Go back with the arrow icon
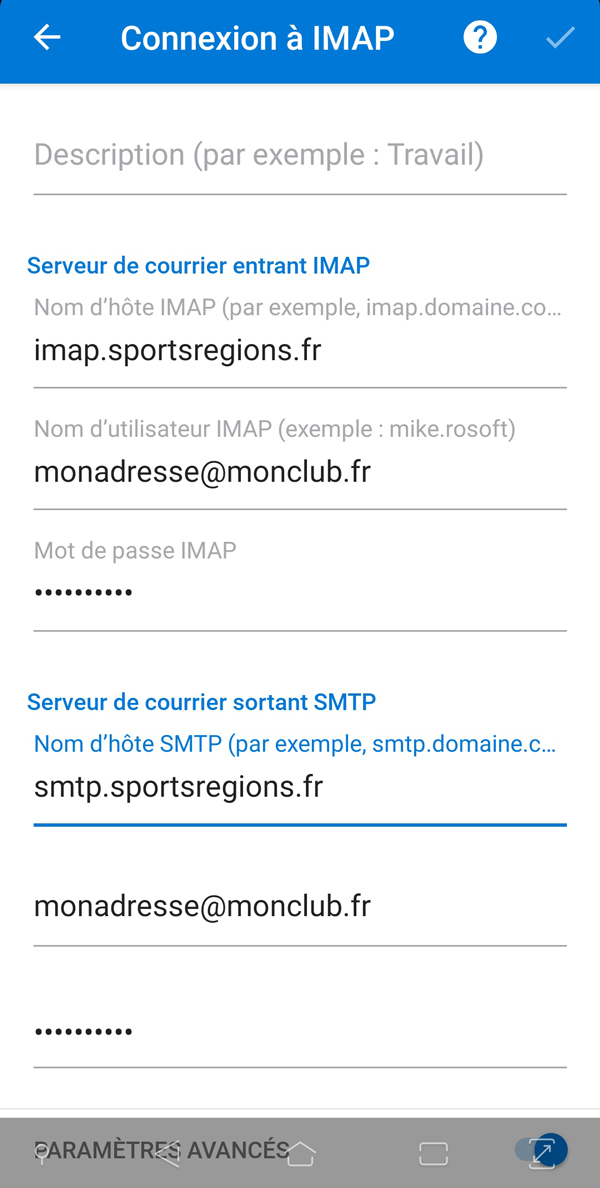This screenshot has width=600, height=1188. pos(47,37)
